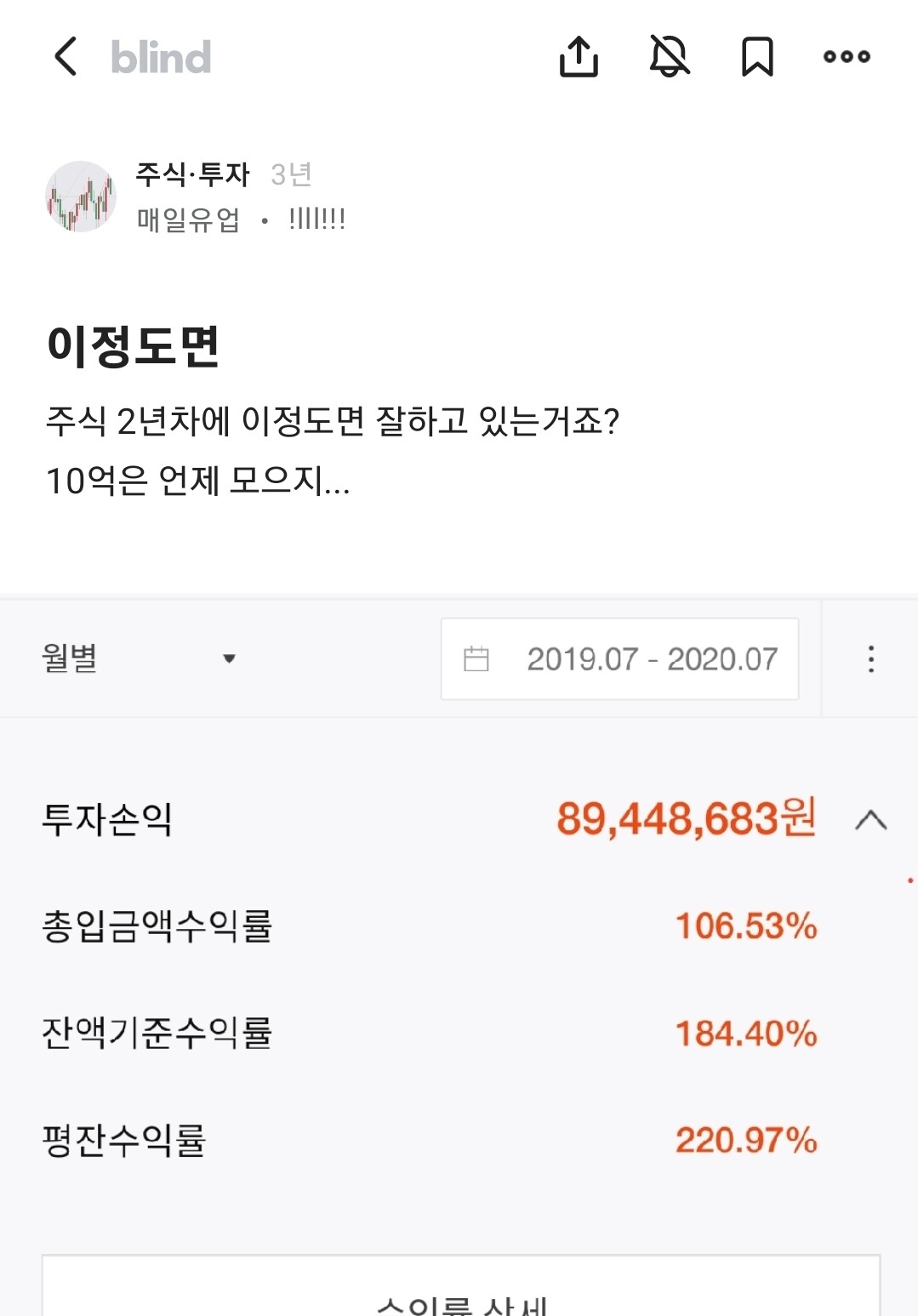Bookmark this 이정도면 post
The image size is (918, 1316).
[757, 57]
